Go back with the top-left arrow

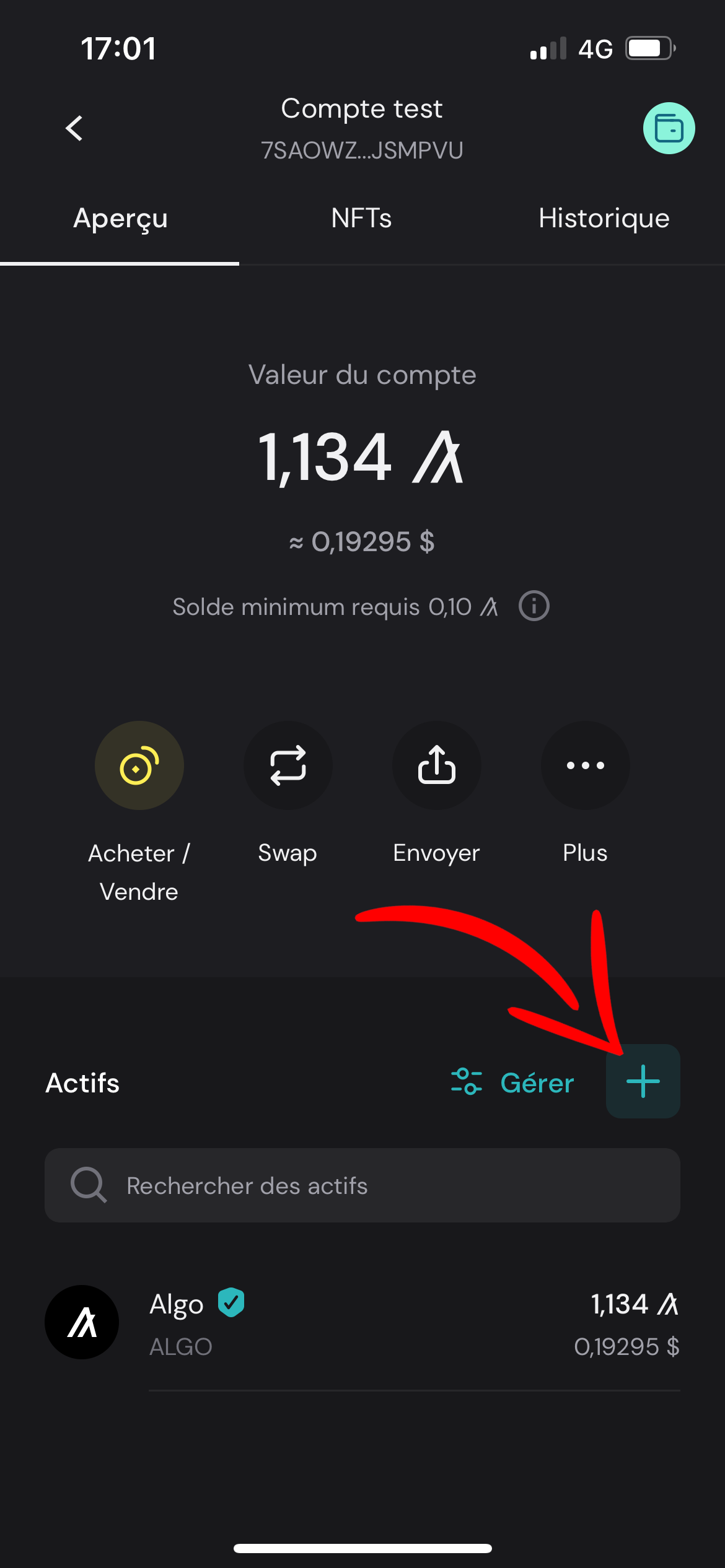point(74,128)
